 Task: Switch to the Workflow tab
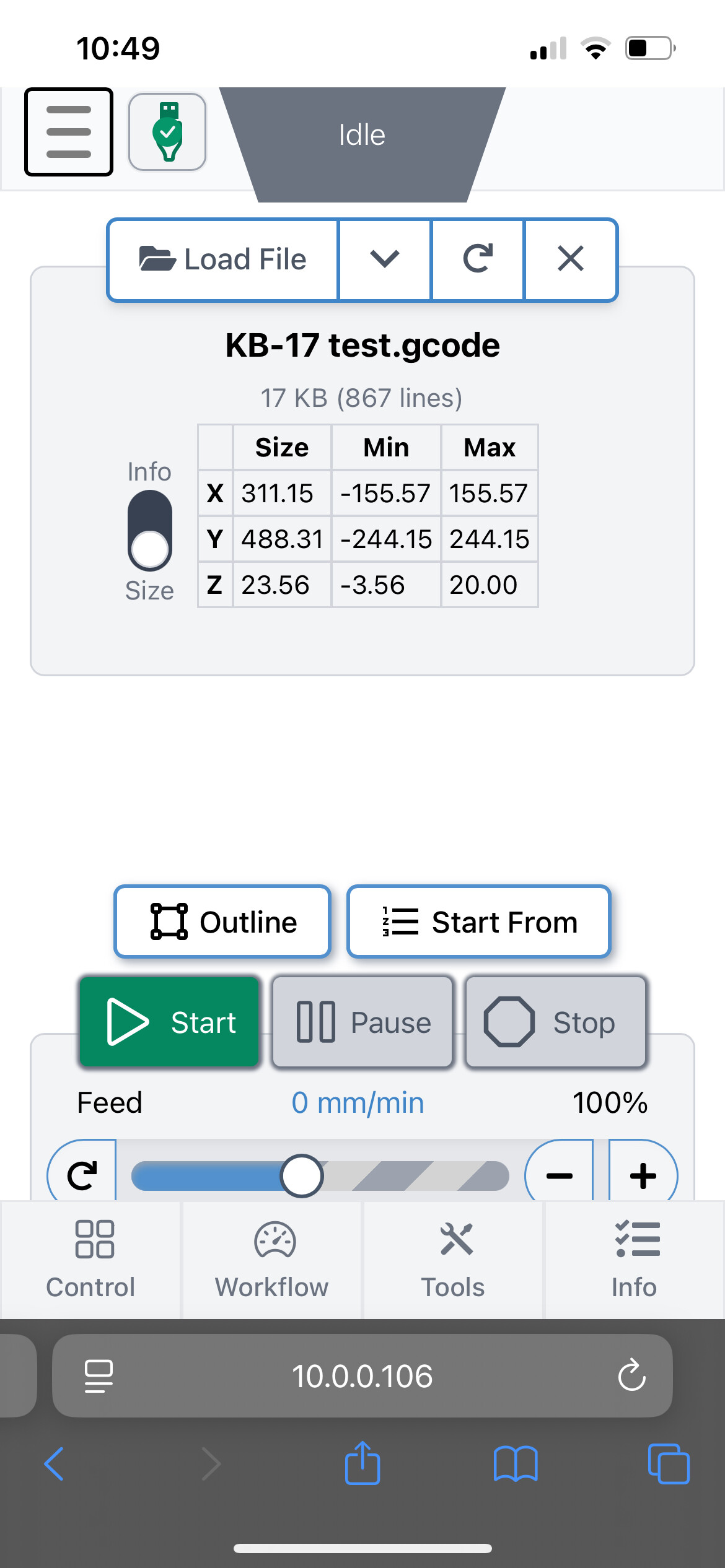click(x=272, y=1260)
